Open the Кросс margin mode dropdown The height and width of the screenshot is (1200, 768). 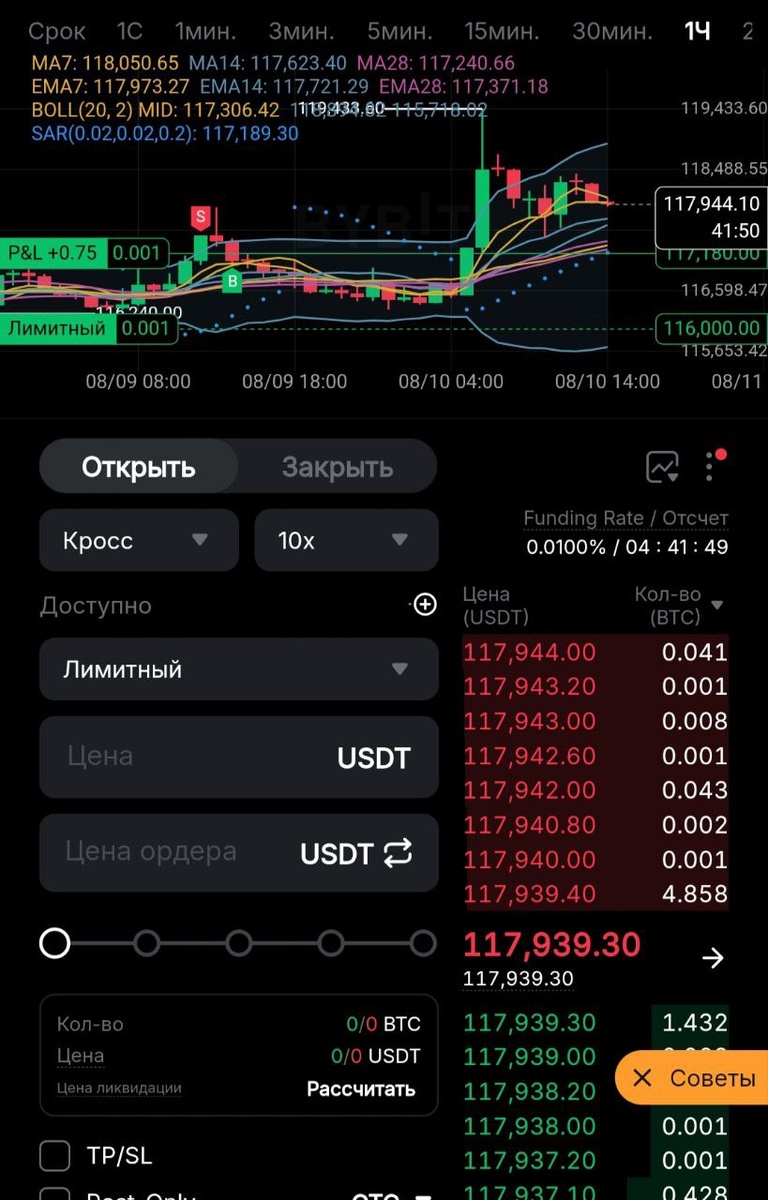tap(138, 541)
